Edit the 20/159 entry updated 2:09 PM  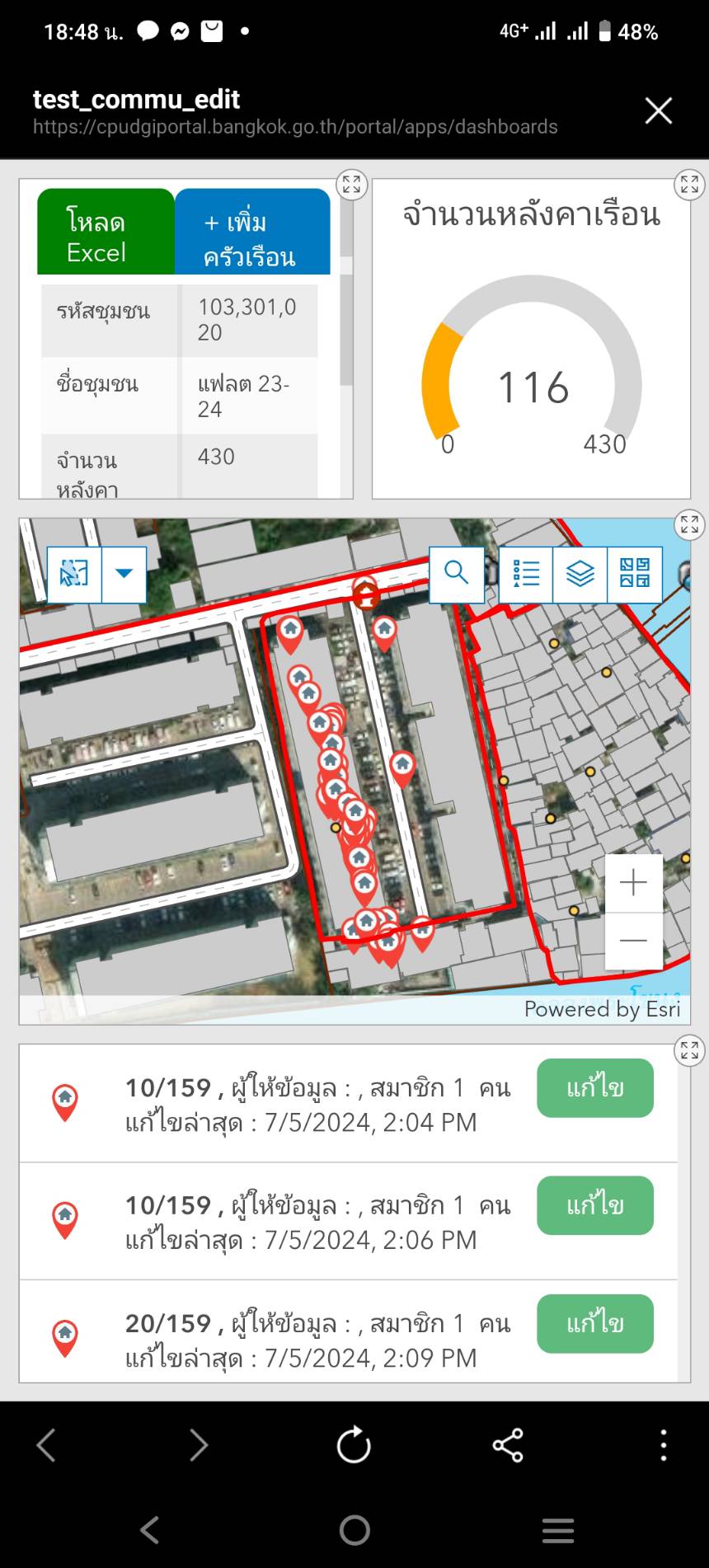pos(594,1323)
